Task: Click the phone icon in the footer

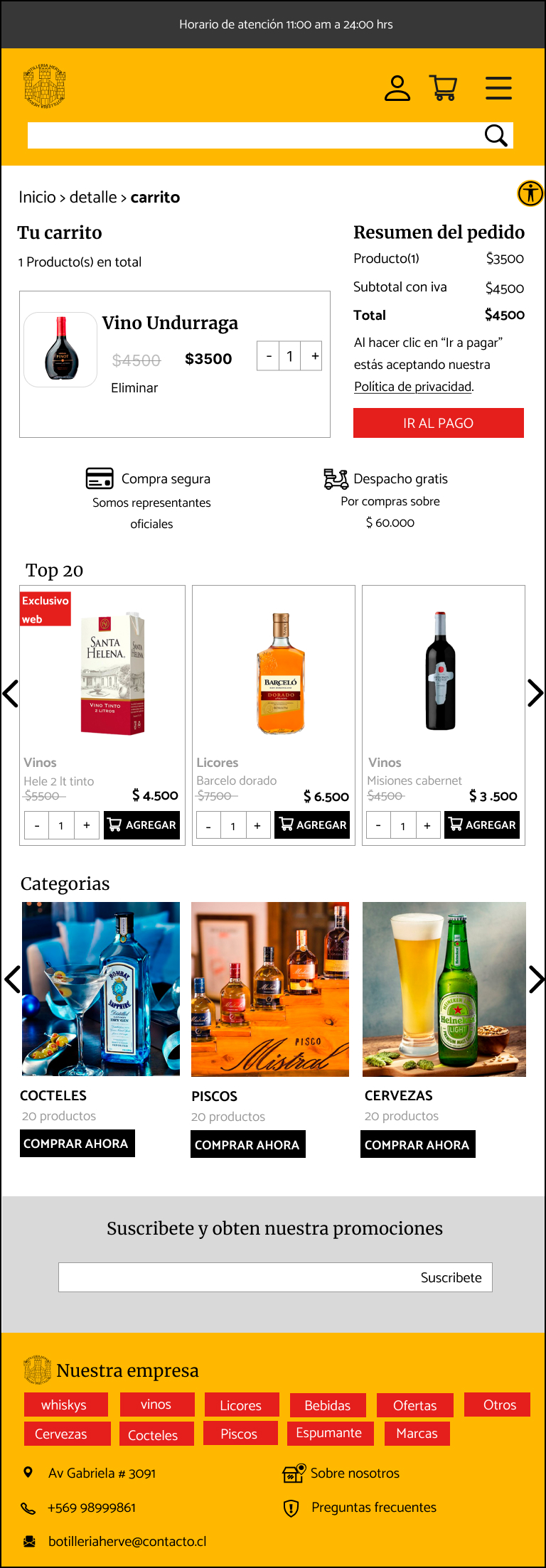Action: 28,1508
